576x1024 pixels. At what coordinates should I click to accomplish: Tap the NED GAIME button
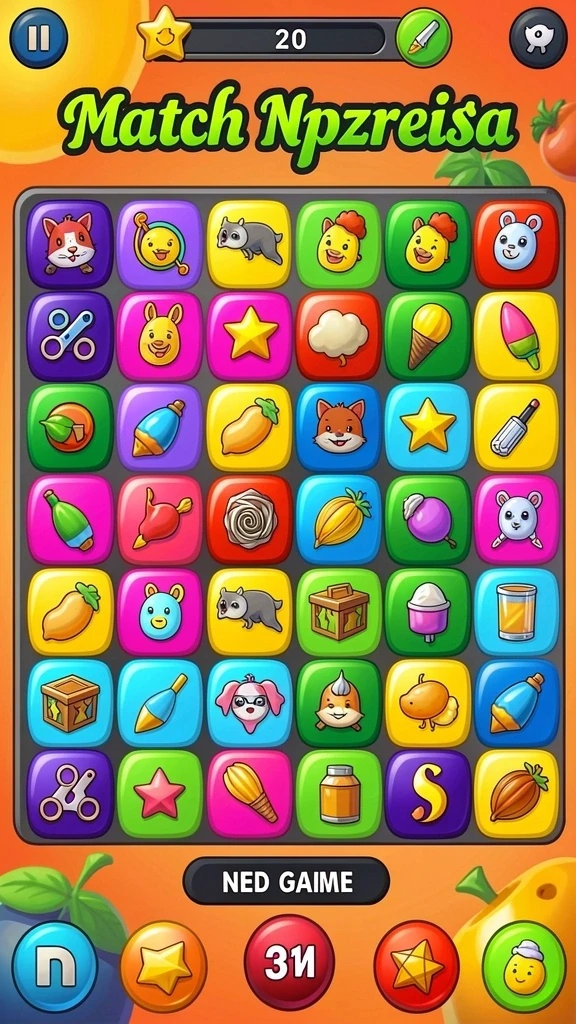tap(286, 882)
